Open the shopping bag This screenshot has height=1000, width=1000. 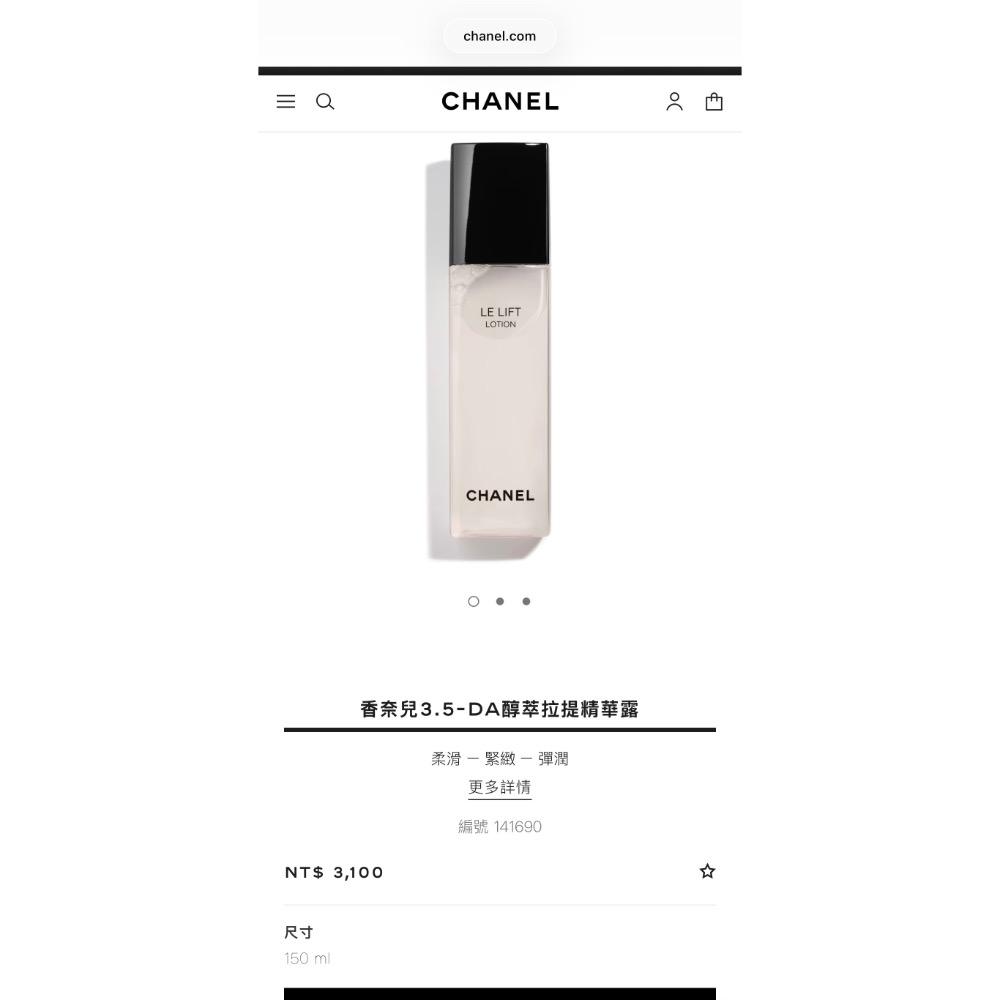[x=714, y=101]
